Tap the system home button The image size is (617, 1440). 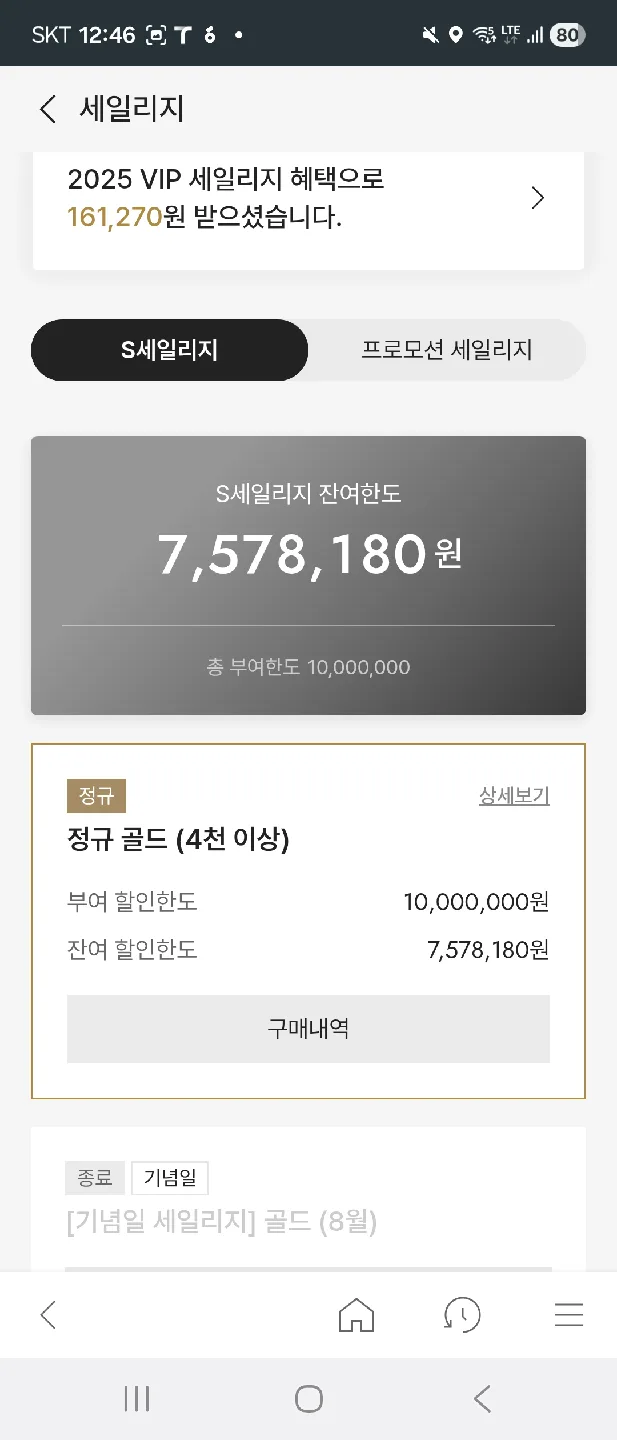(309, 1398)
